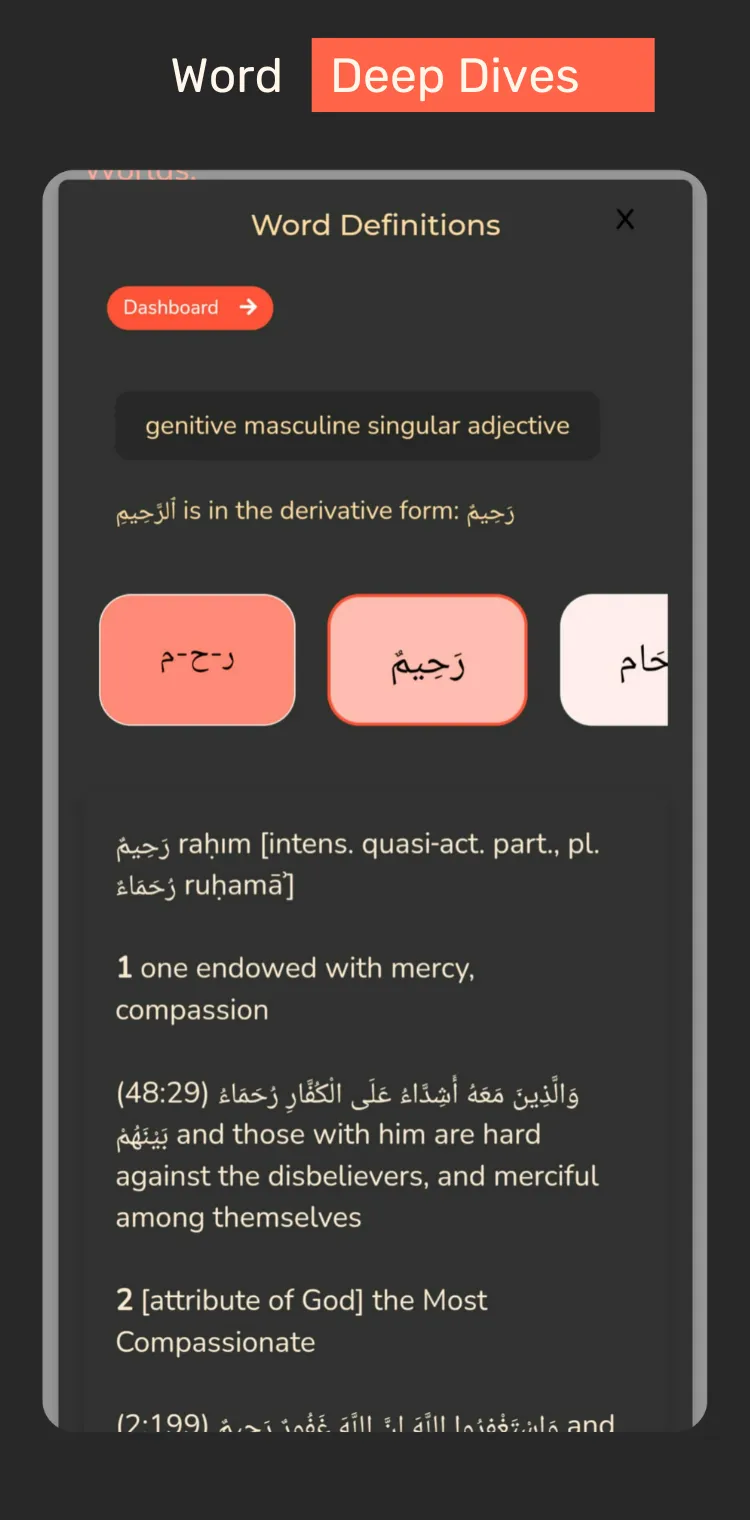The width and height of the screenshot is (750, 1520).
Task: Tap the plural form رُحَمَاءُ in the definition
Action: (x=146, y=884)
